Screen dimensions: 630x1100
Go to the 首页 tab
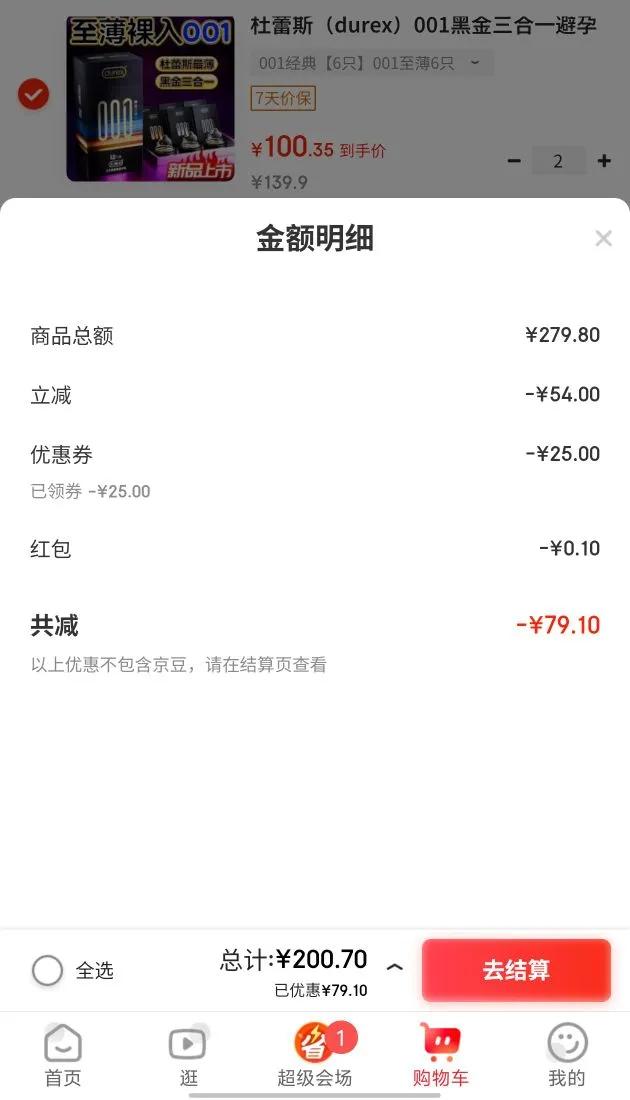click(x=63, y=1055)
